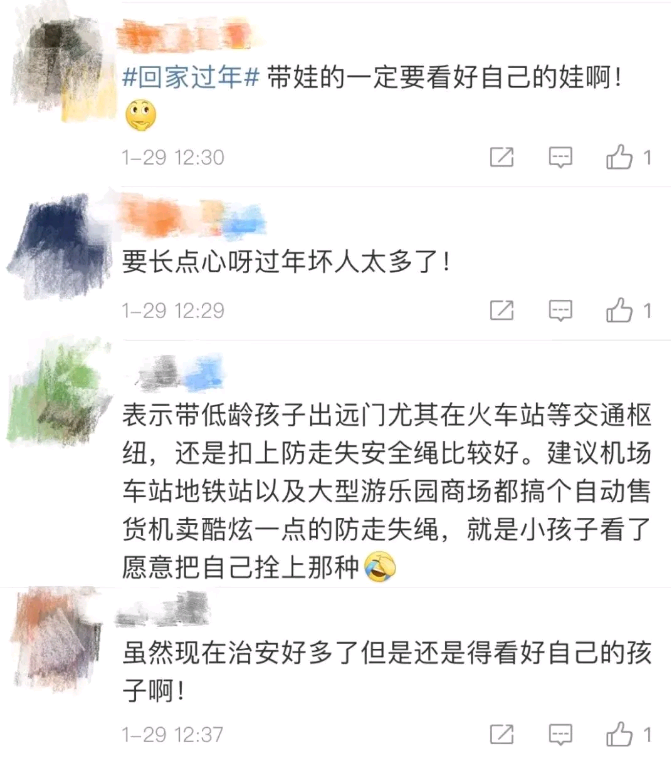Repost the comment posted at 12:30
The image size is (671, 758).
pyautogui.click(x=502, y=157)
